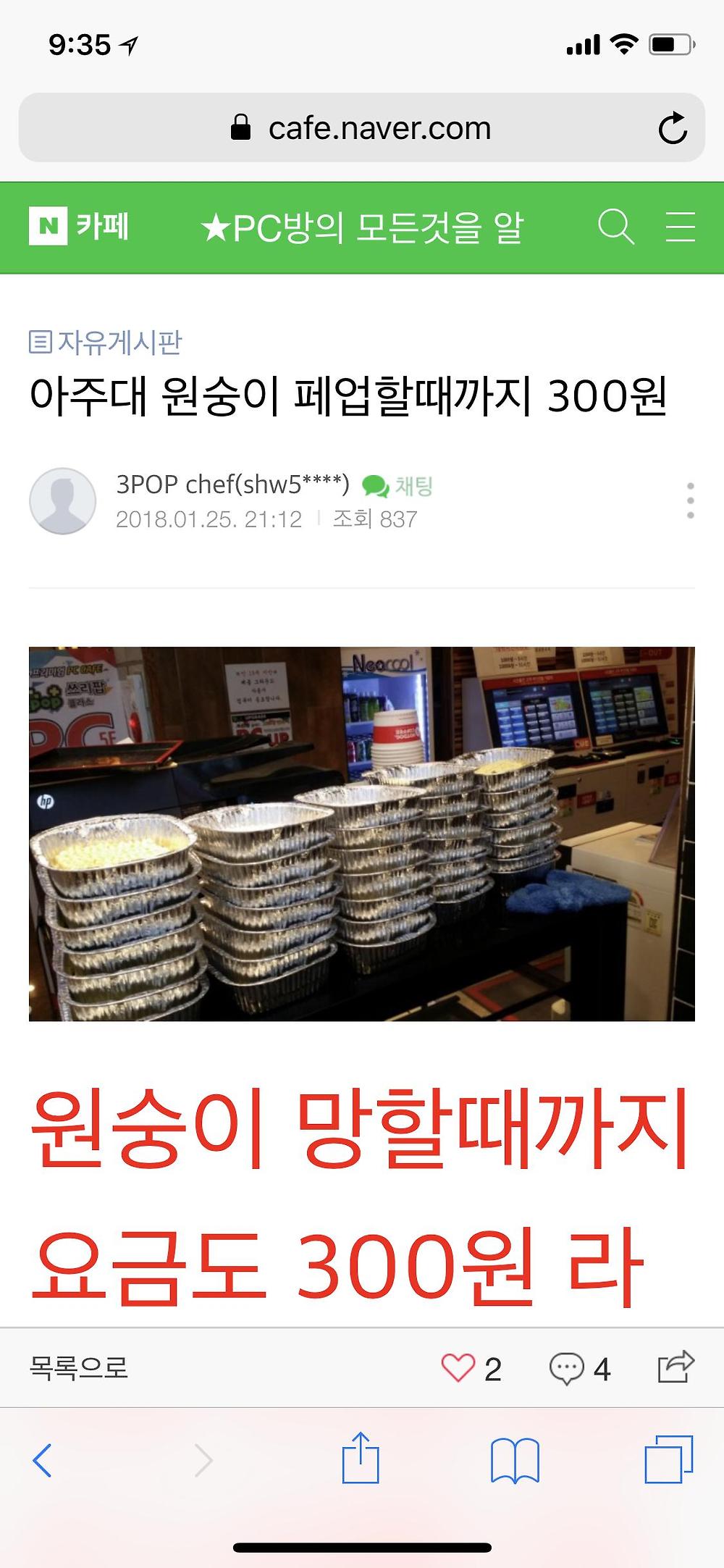
Task: Share the post using the arrow icon
Action: click(x=675, y=1367)
